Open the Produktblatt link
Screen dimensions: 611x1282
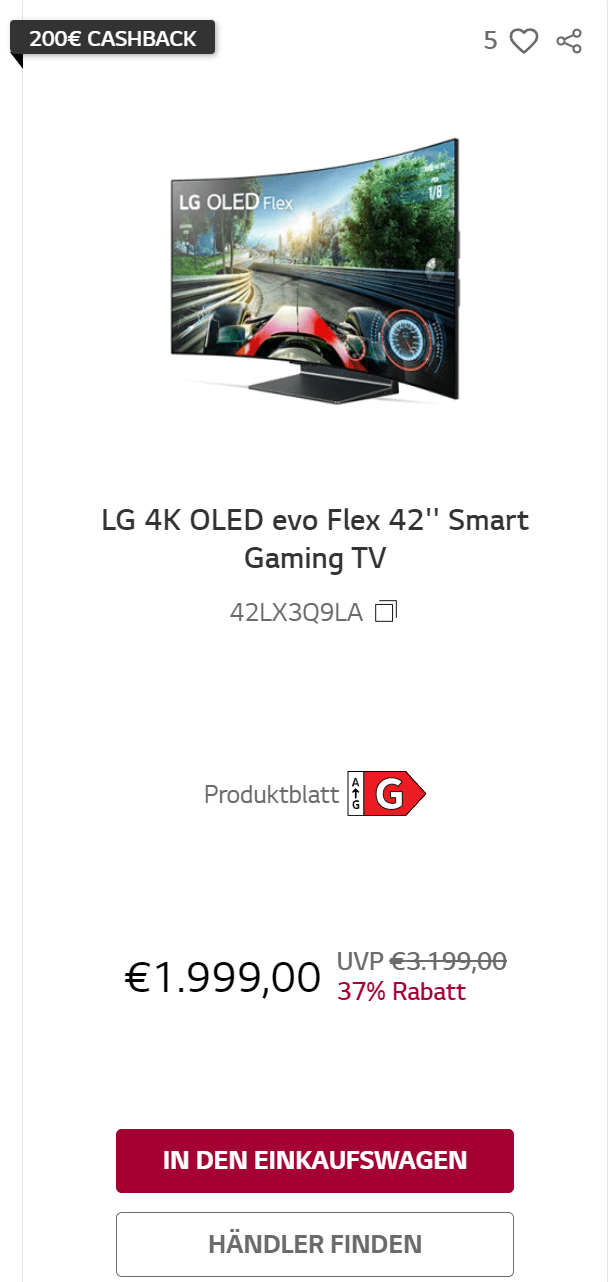tap(272, 795)
